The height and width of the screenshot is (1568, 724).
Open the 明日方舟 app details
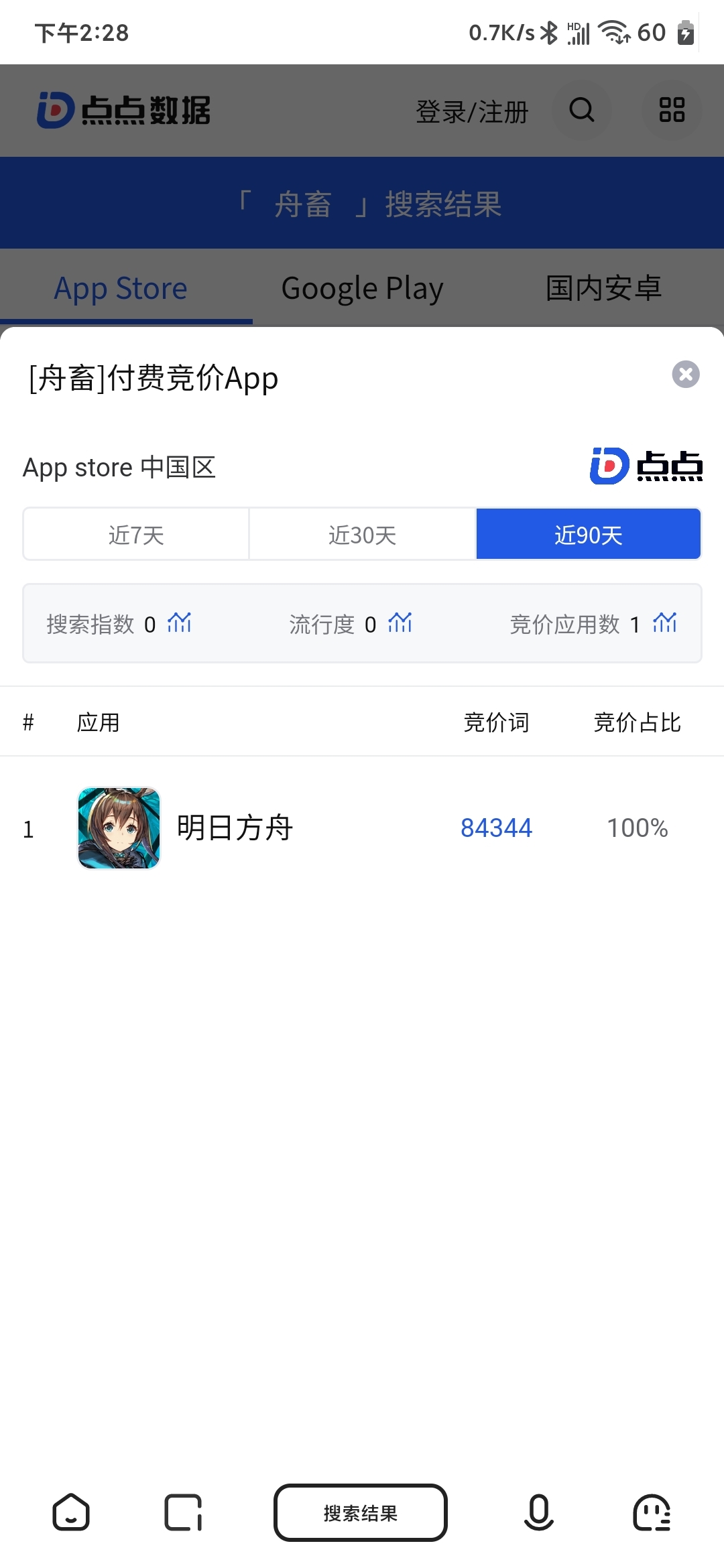(x=234, y=828)
